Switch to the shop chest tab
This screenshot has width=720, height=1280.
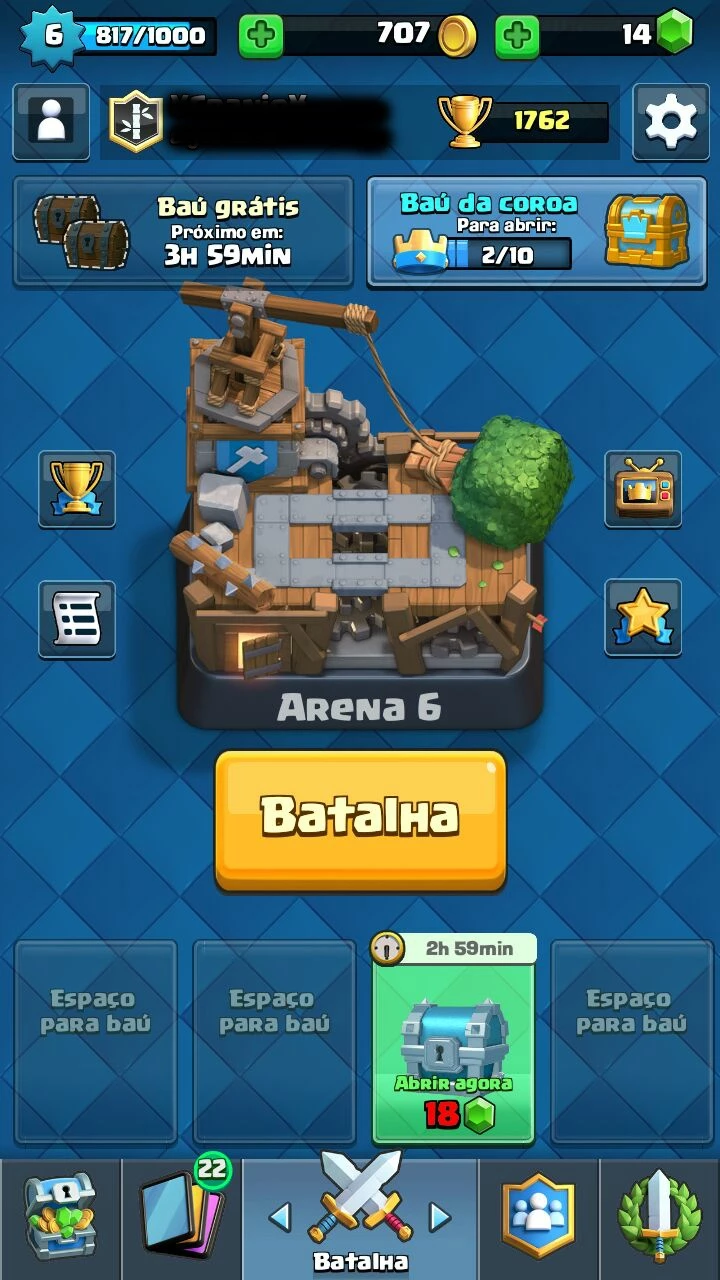point(60,1218)
